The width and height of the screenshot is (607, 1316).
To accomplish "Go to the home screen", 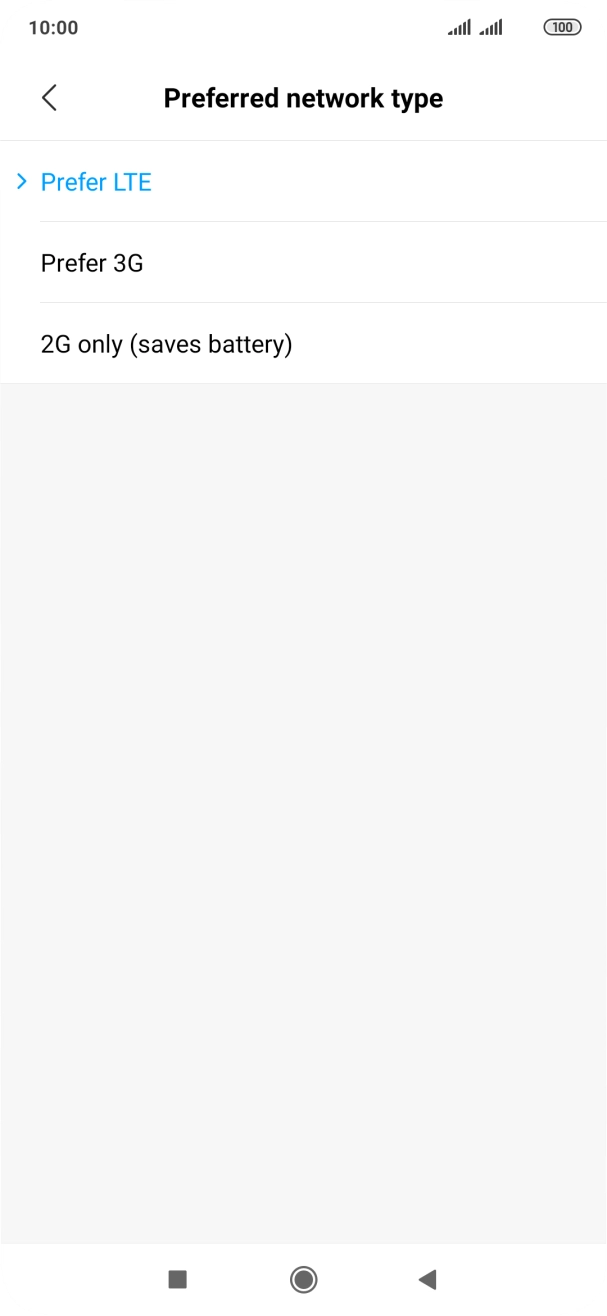I will pyautogui.click(x=303, y=1278).
